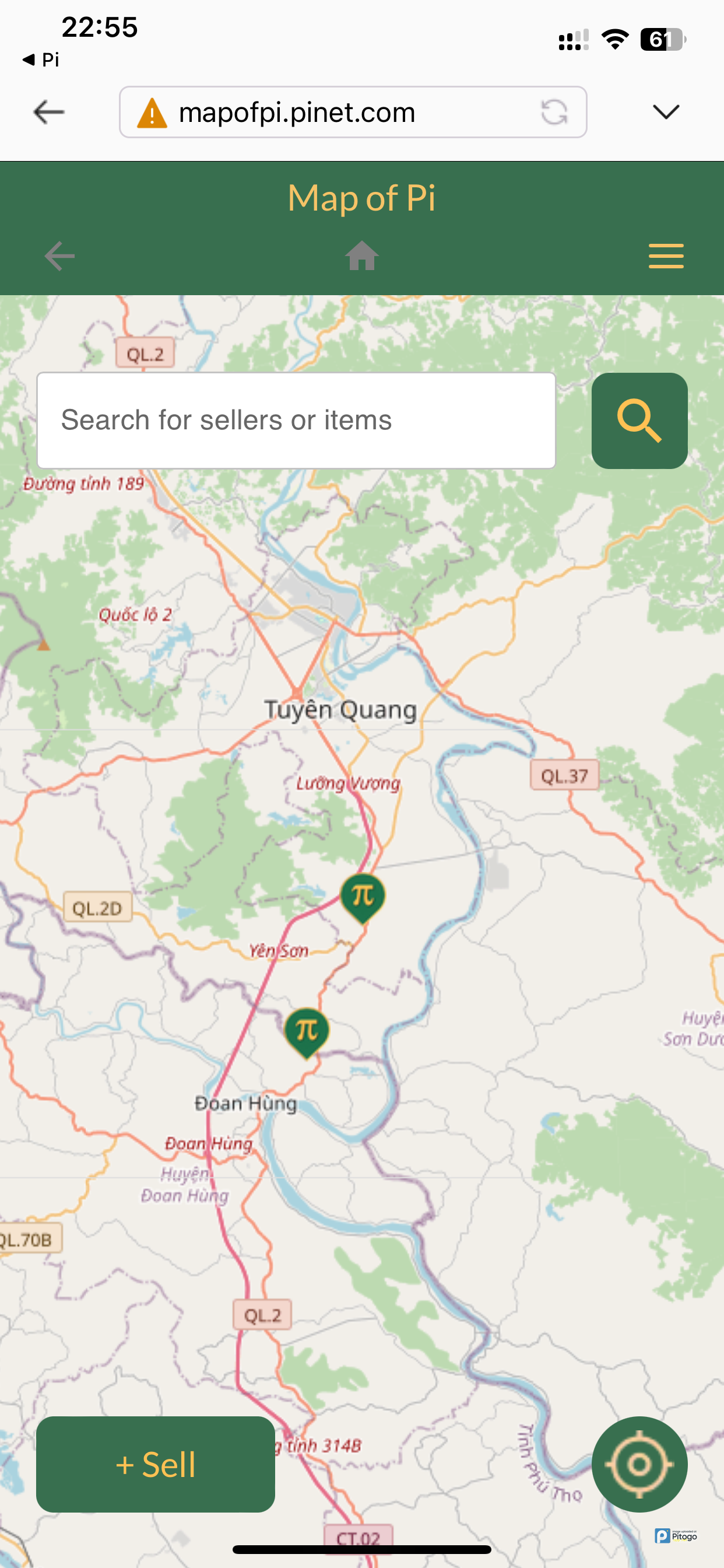724x1568 pixels.
Task: Submit search with the magnifier button
Action: (639, 421)
